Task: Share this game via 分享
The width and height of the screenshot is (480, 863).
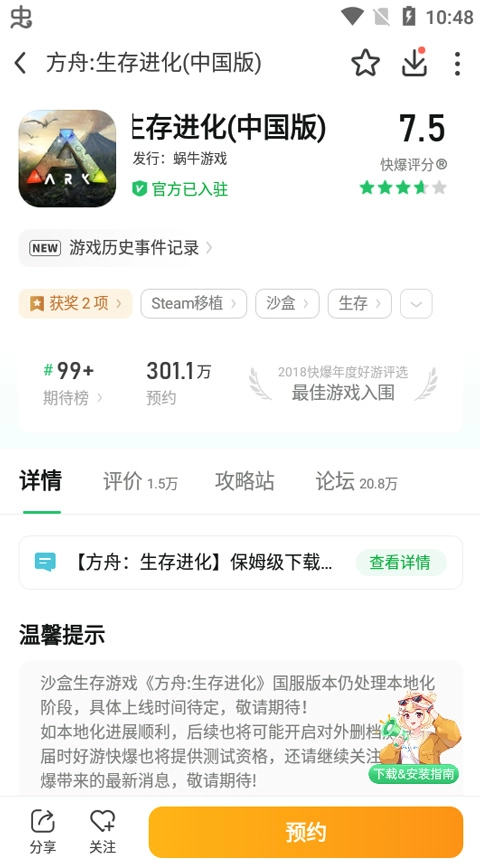Action: 43,832
